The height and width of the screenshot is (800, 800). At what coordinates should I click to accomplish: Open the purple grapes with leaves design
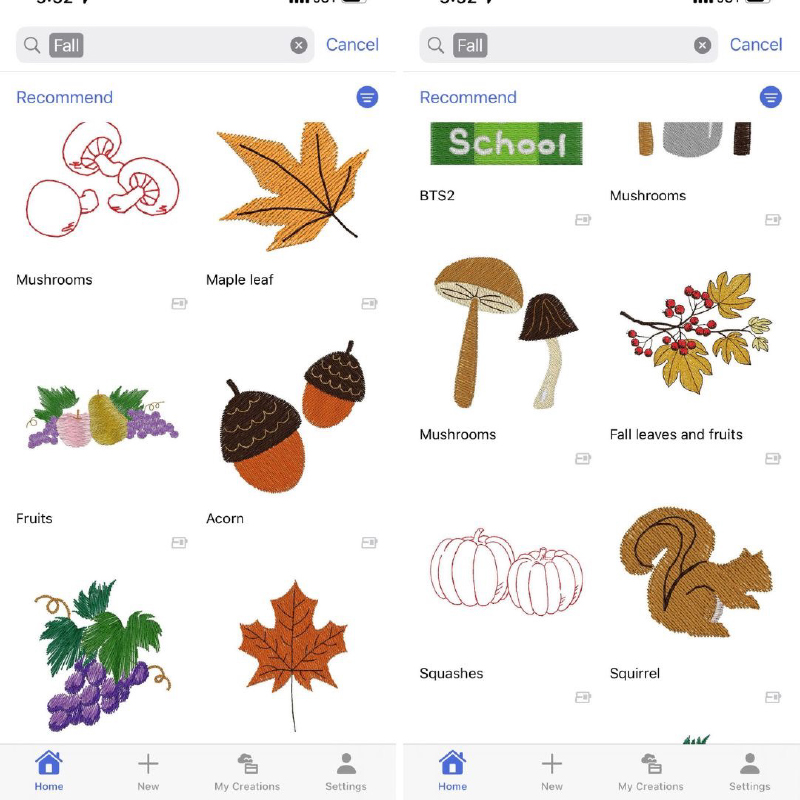pyautogui.click(x=102, y=655)
